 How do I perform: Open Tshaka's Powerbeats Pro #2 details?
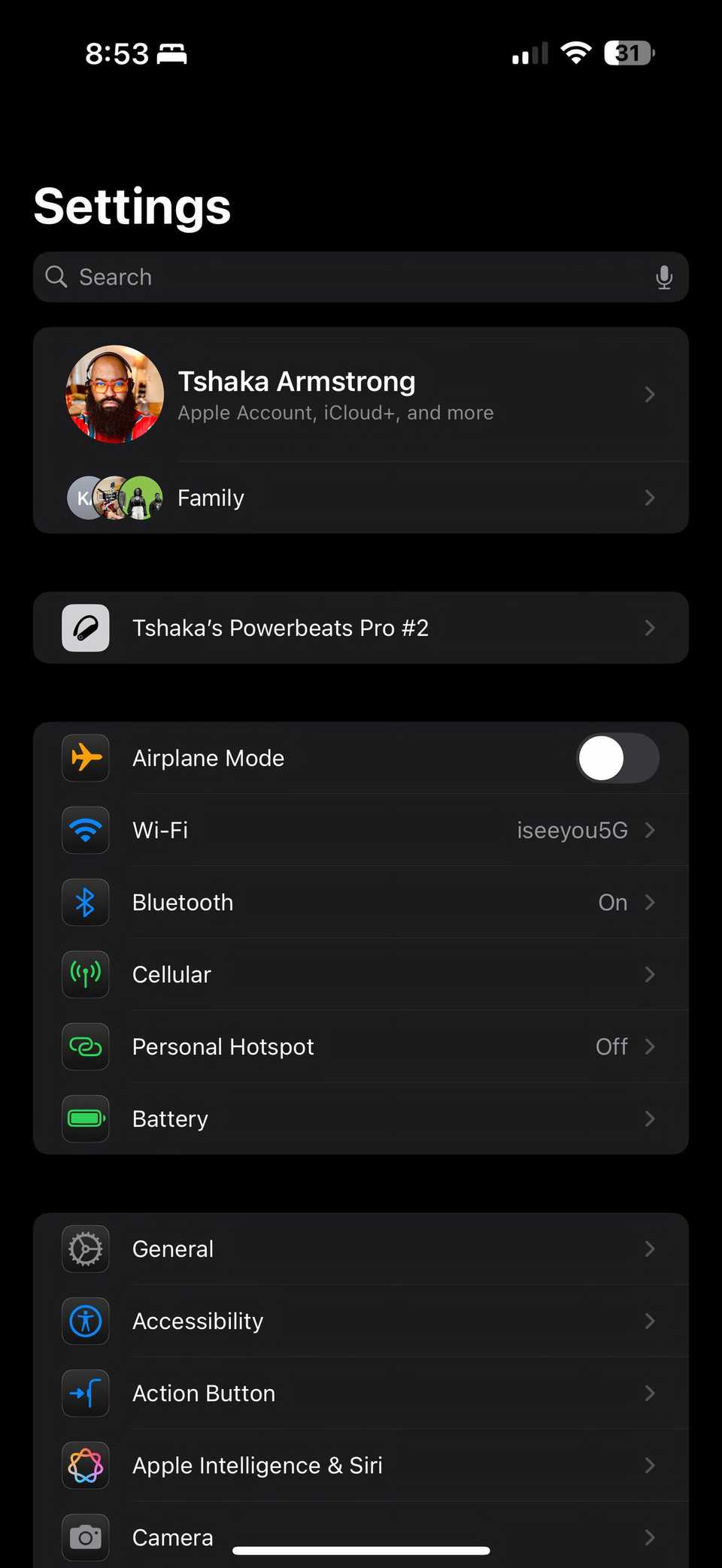361,628
